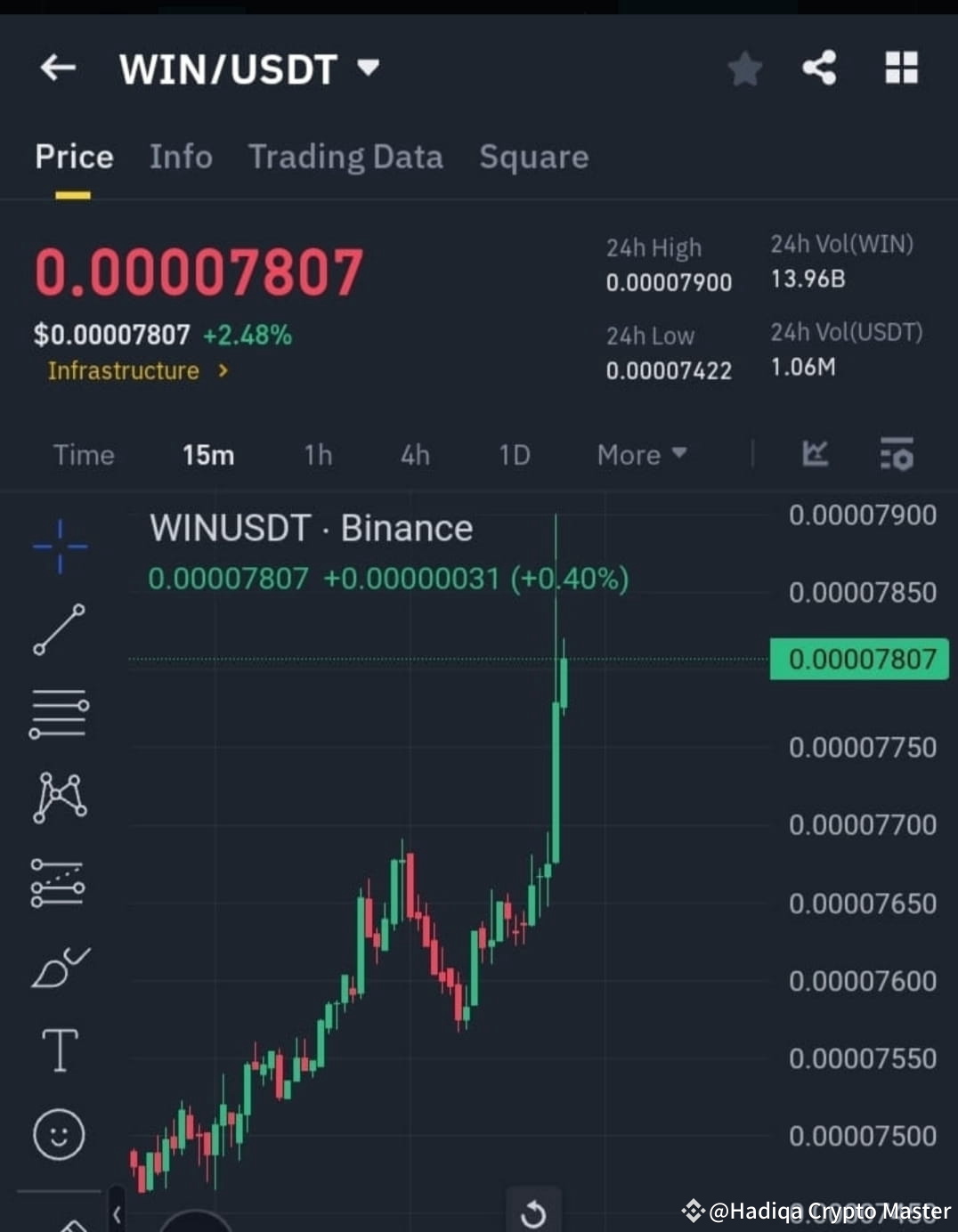Expand the More timeframe options
Viewport: 958px width, 1232px height.
click(x=640, y=455)
